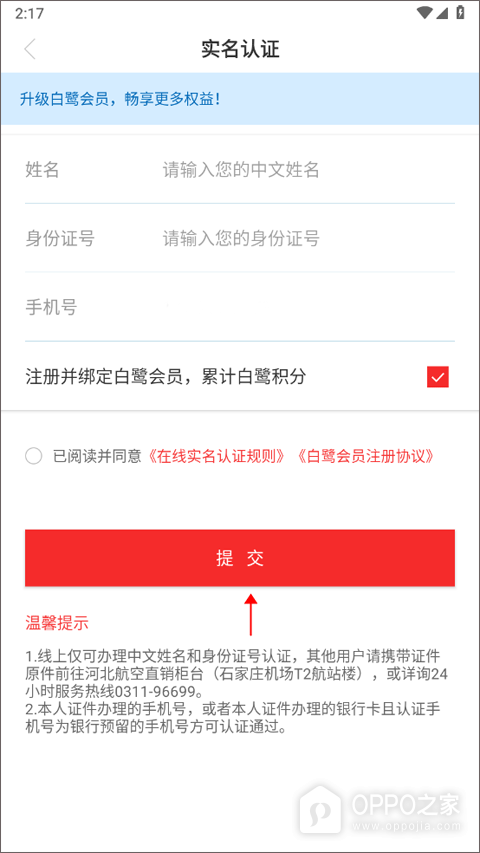Select the 手机号 field

tap(307, 307)
